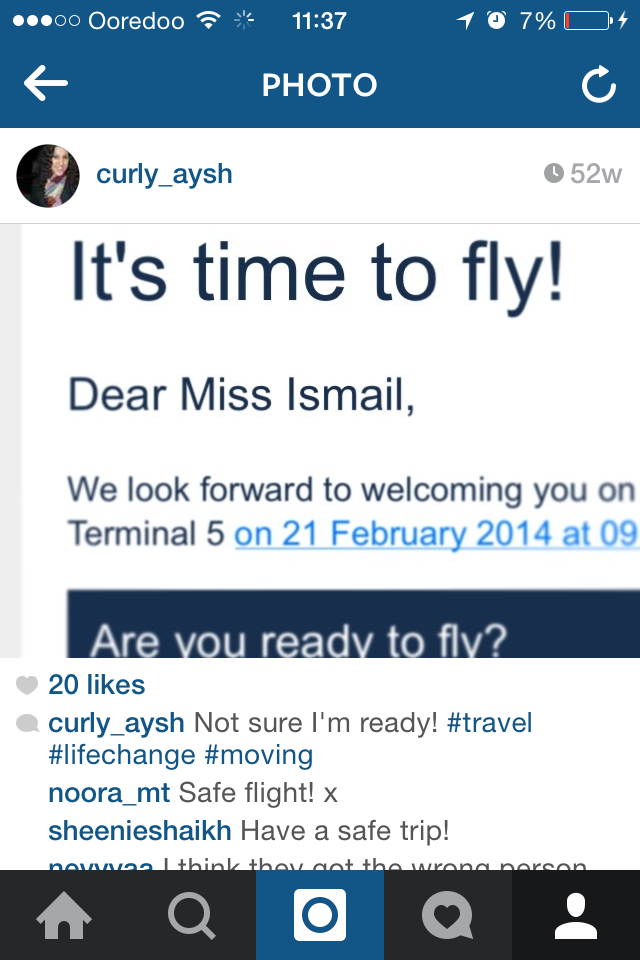This screenshot has height=960, width=640.
Task: Visit noora_mt's profile
Action: [x=109, y=793]
